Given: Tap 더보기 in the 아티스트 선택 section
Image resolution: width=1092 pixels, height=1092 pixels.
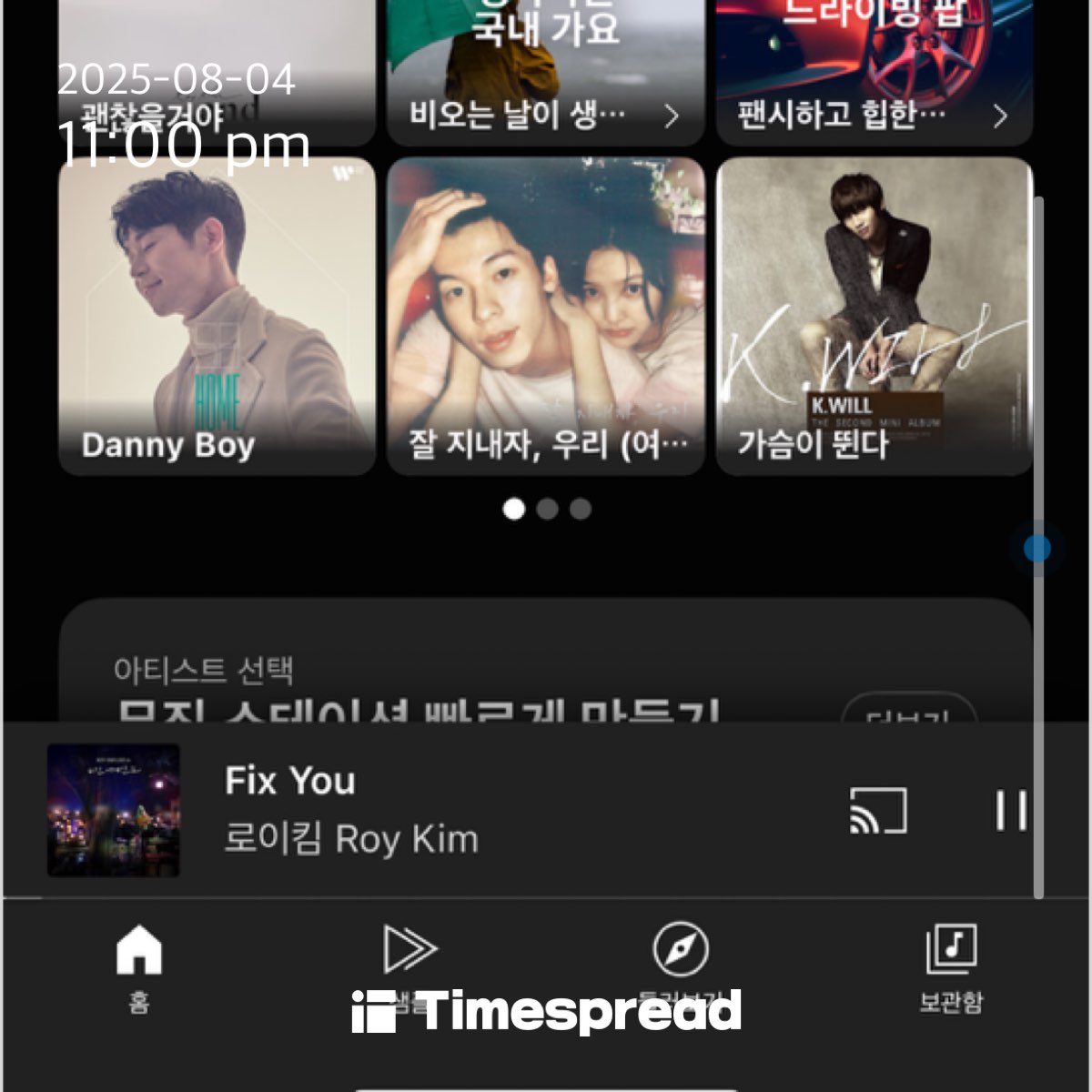Looking at the screenshot, I should (x=908, y=712).
